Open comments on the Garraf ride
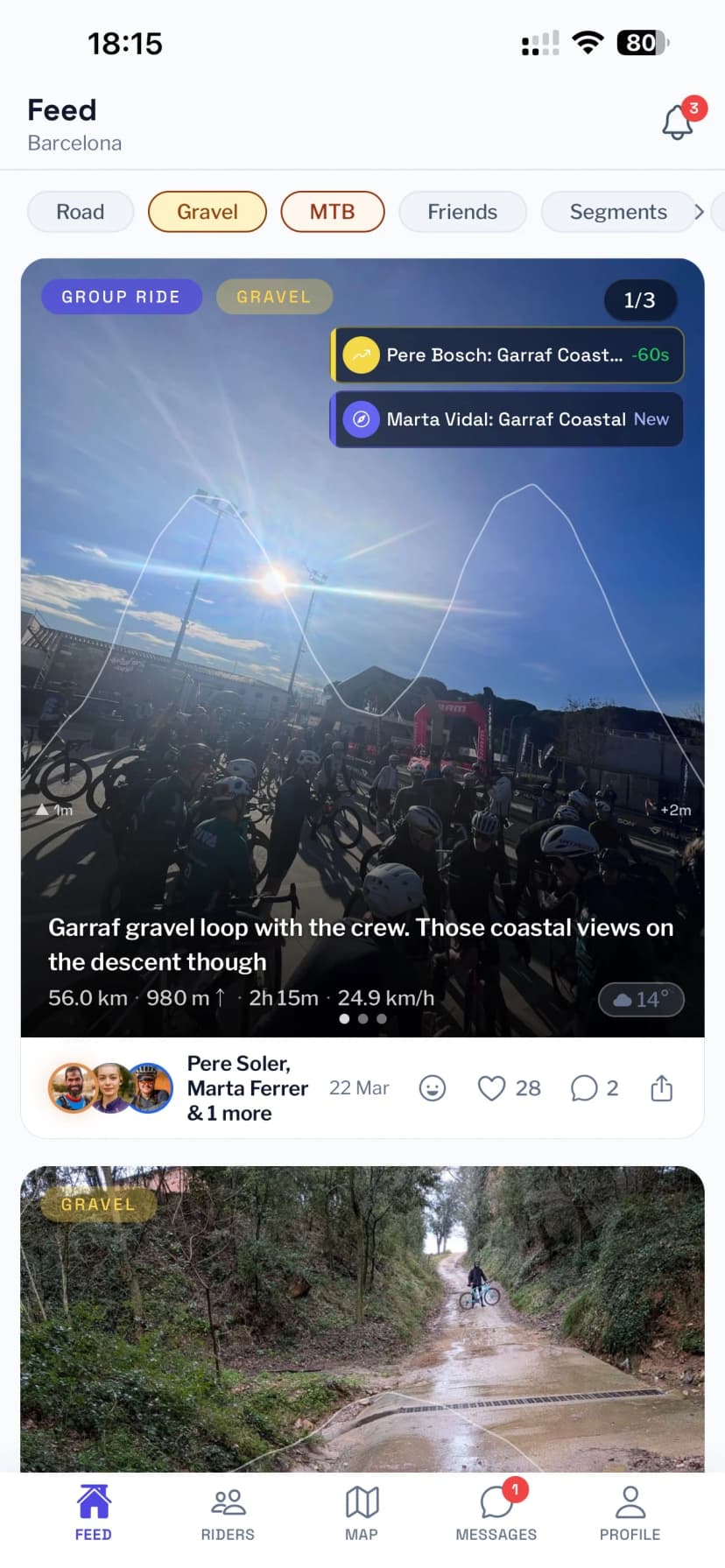 point(582,1087)
